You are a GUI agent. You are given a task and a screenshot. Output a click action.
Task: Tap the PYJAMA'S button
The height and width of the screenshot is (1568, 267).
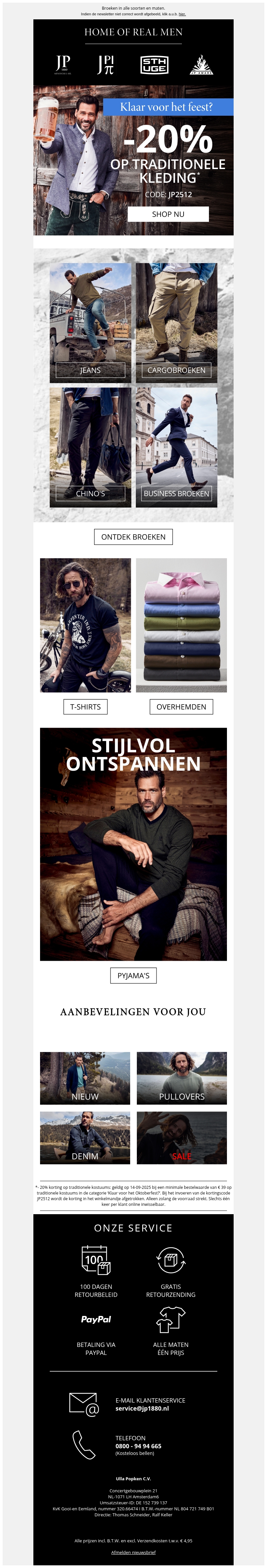(x=133, y=975)
